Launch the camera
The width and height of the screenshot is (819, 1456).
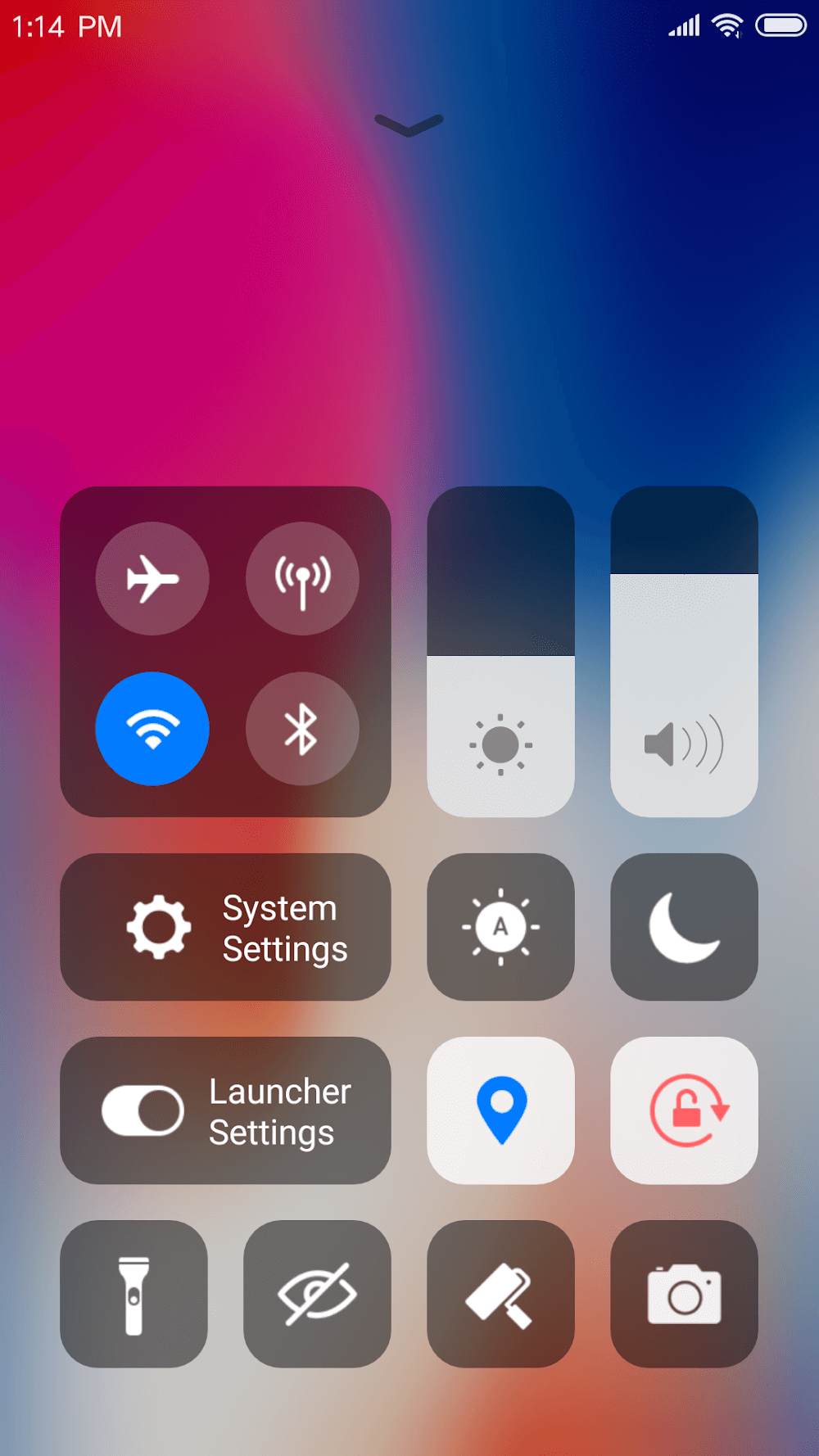coord(684,1294)
